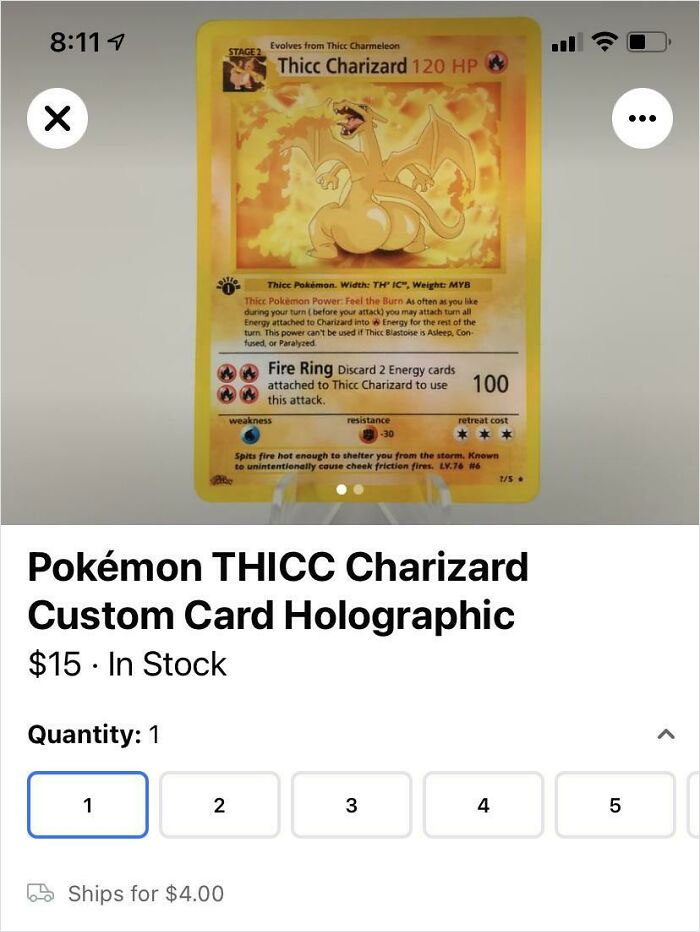Go to the second photo dot
The height and width of the screenshot is (932, 700).
pyautogui.click(x=359, y=490)
